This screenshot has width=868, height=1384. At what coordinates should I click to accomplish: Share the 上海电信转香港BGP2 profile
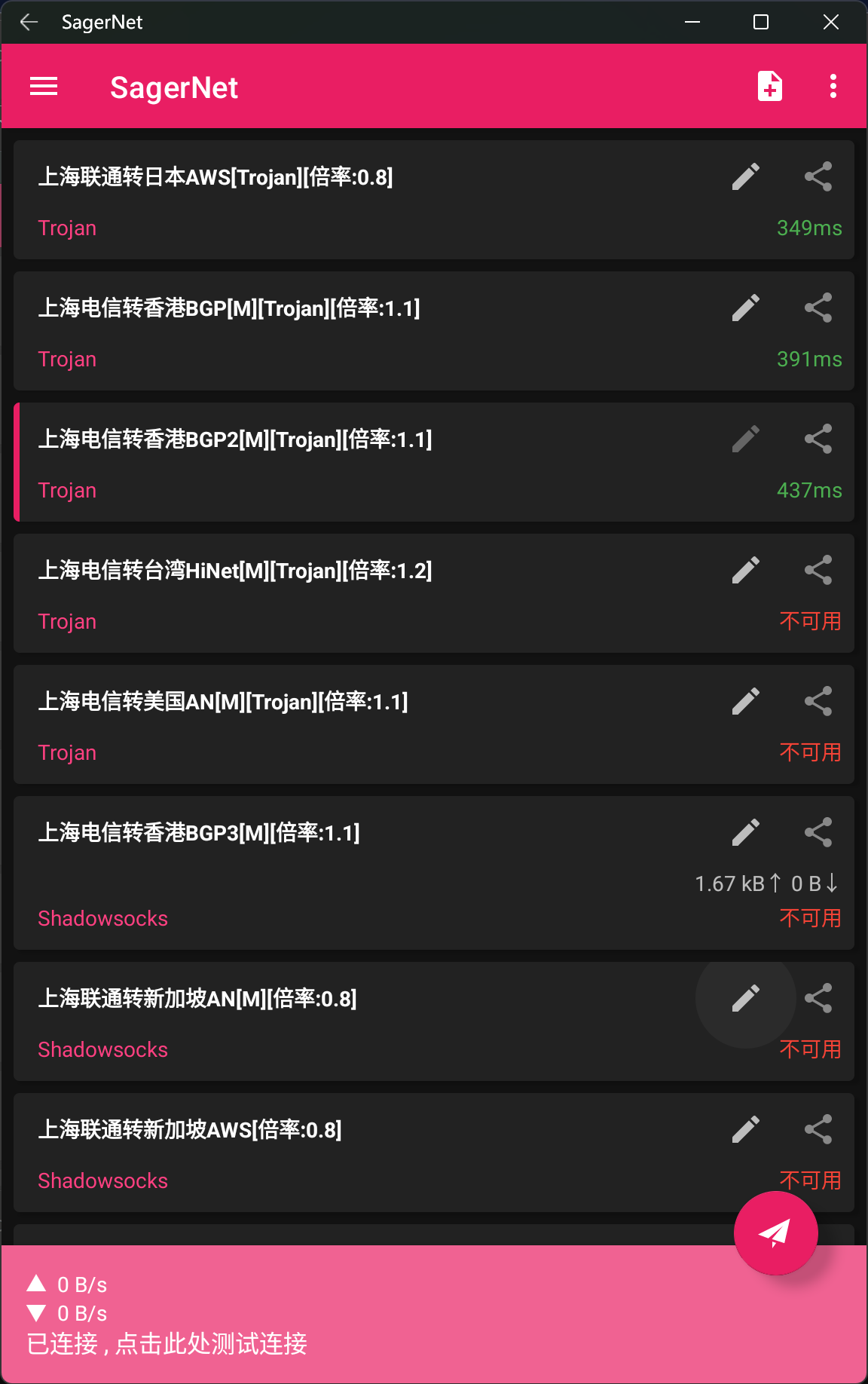[x=818, y=439]
